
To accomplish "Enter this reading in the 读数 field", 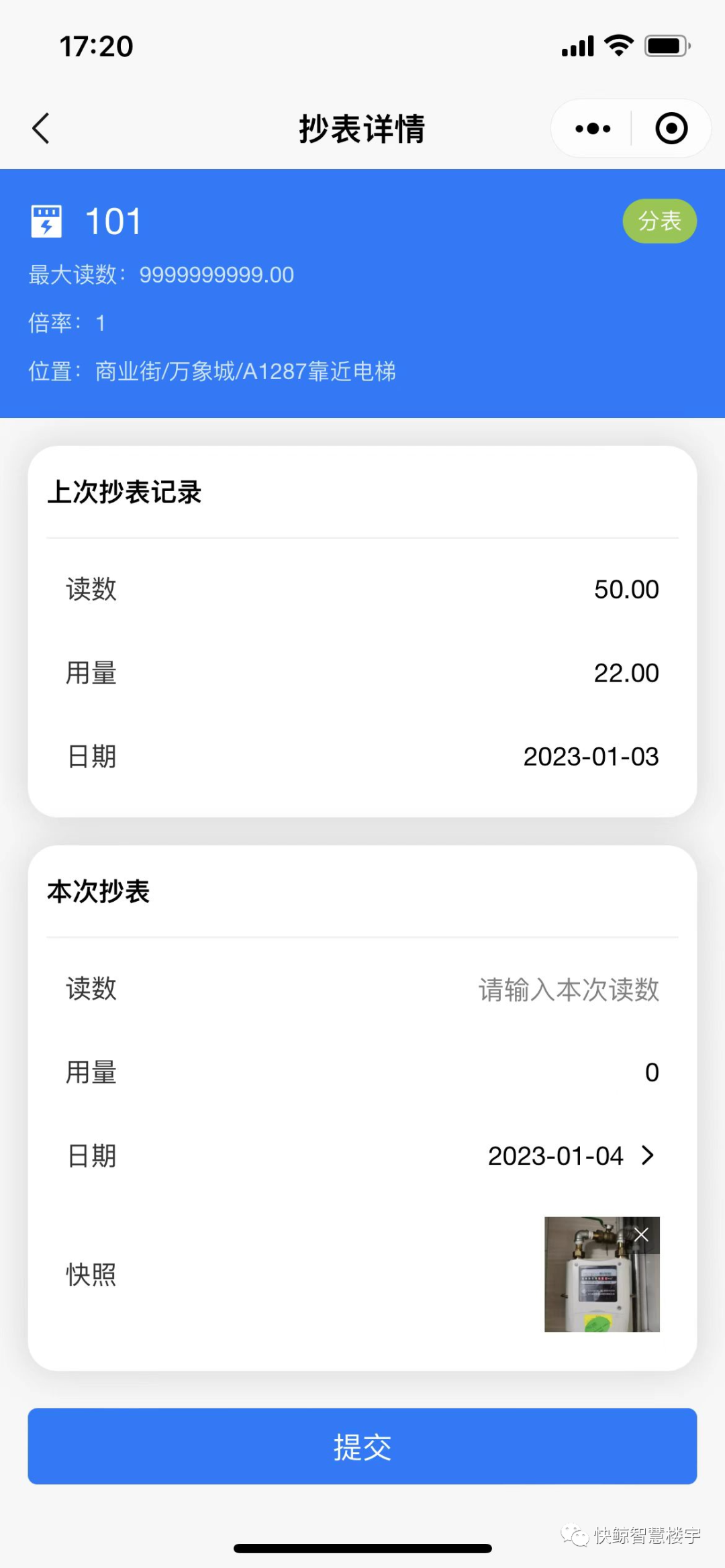I will [x=568, y=990].
